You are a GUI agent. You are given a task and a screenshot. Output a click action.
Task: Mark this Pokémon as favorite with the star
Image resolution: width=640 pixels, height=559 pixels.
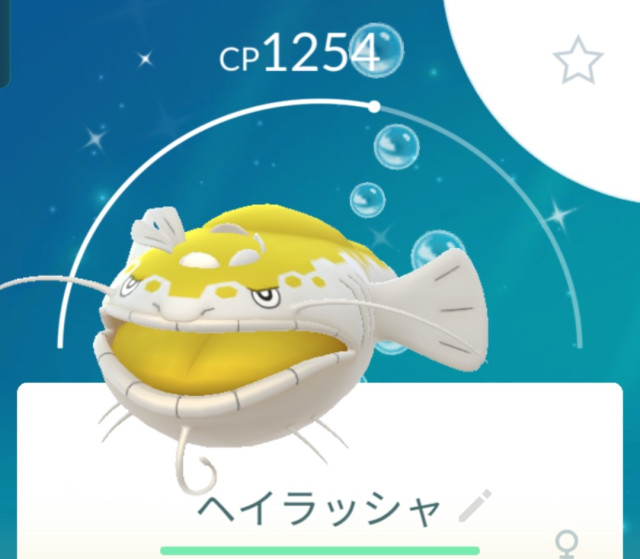tap(577, 62)
